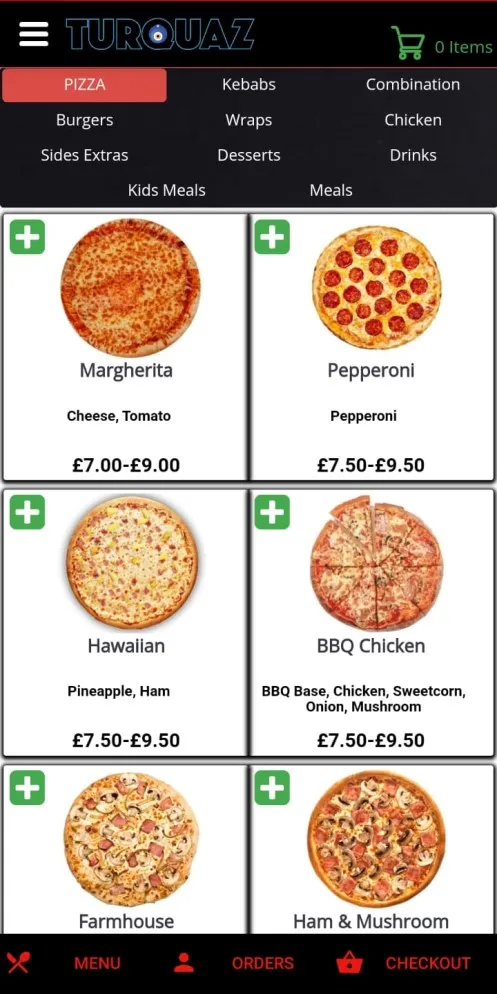Screen dimensions: 497x994
Task: Select the Meals category
Action: (331, 190)
